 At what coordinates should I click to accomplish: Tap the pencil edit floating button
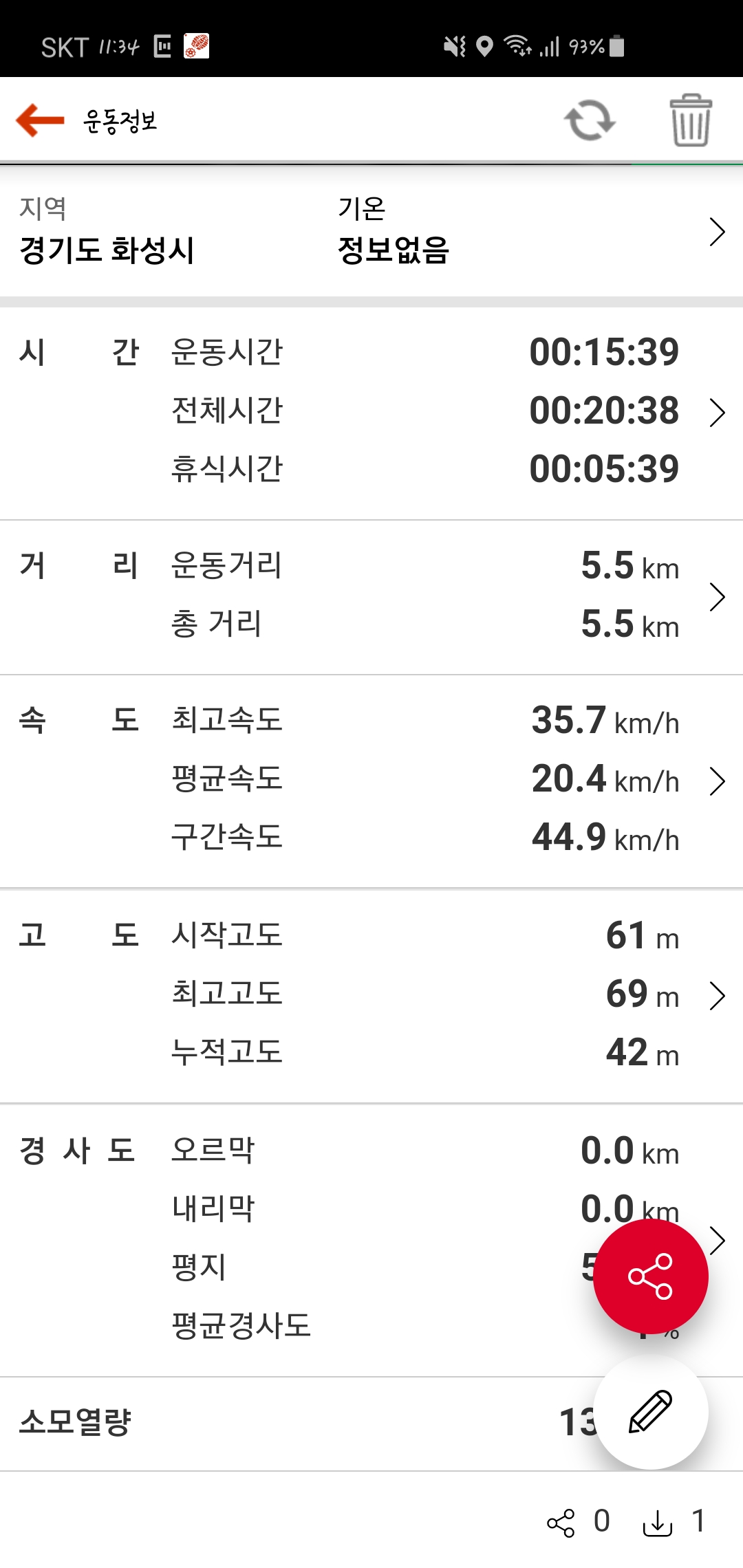click(650, 1411)
